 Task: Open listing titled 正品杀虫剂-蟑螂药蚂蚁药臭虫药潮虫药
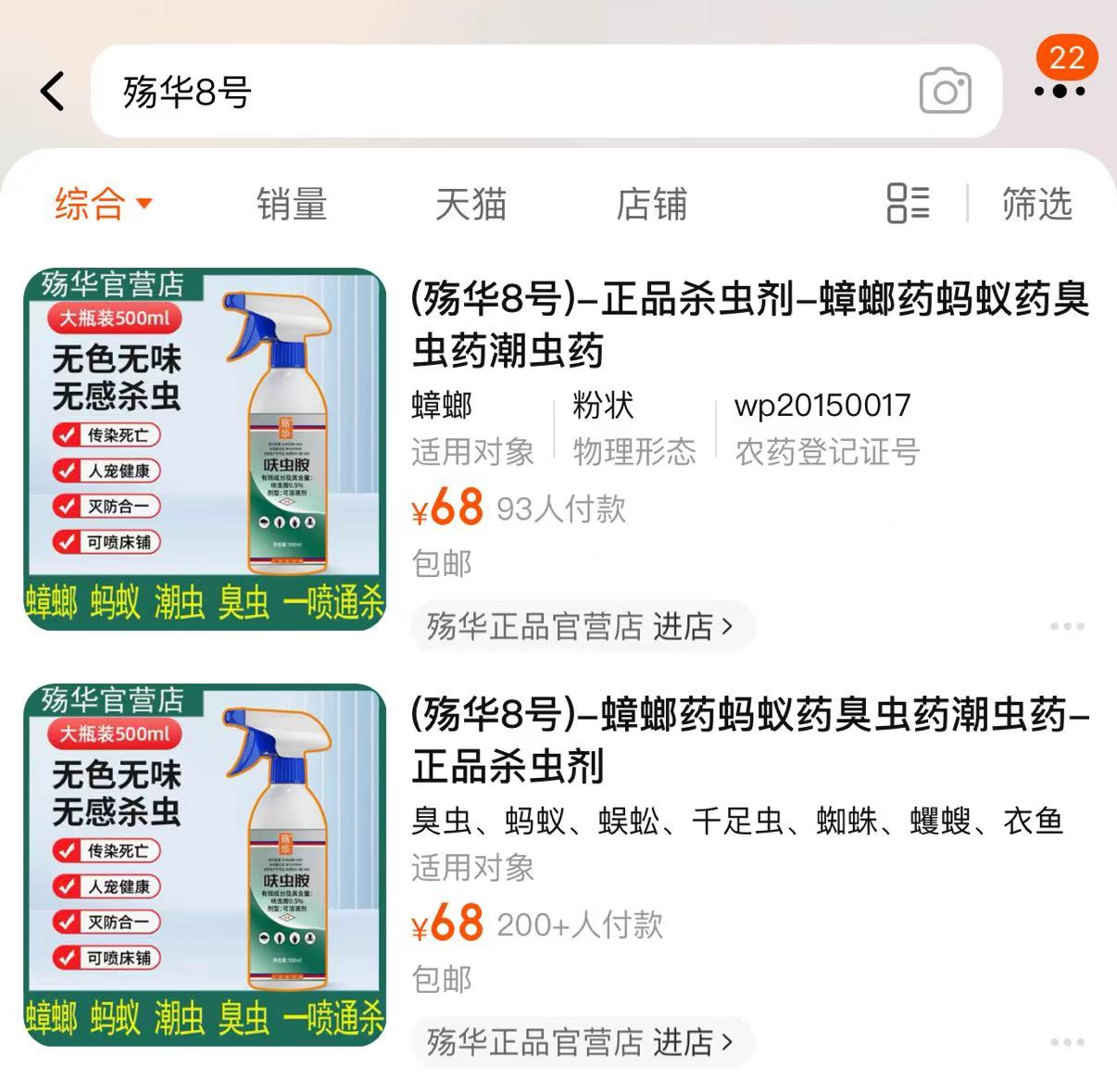click(x=748, y=324)
